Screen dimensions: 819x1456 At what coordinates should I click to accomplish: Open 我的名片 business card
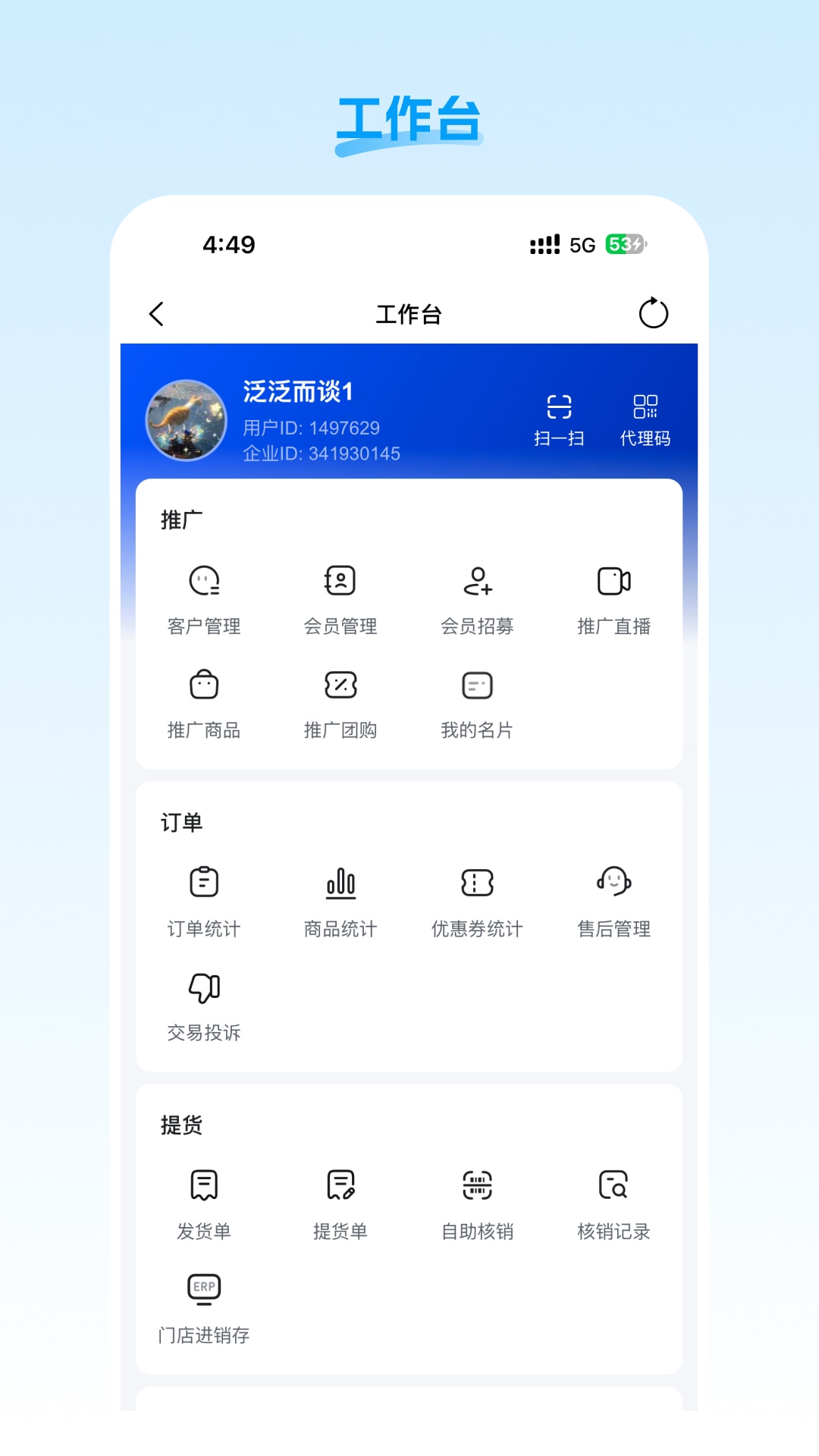point(476,701)
